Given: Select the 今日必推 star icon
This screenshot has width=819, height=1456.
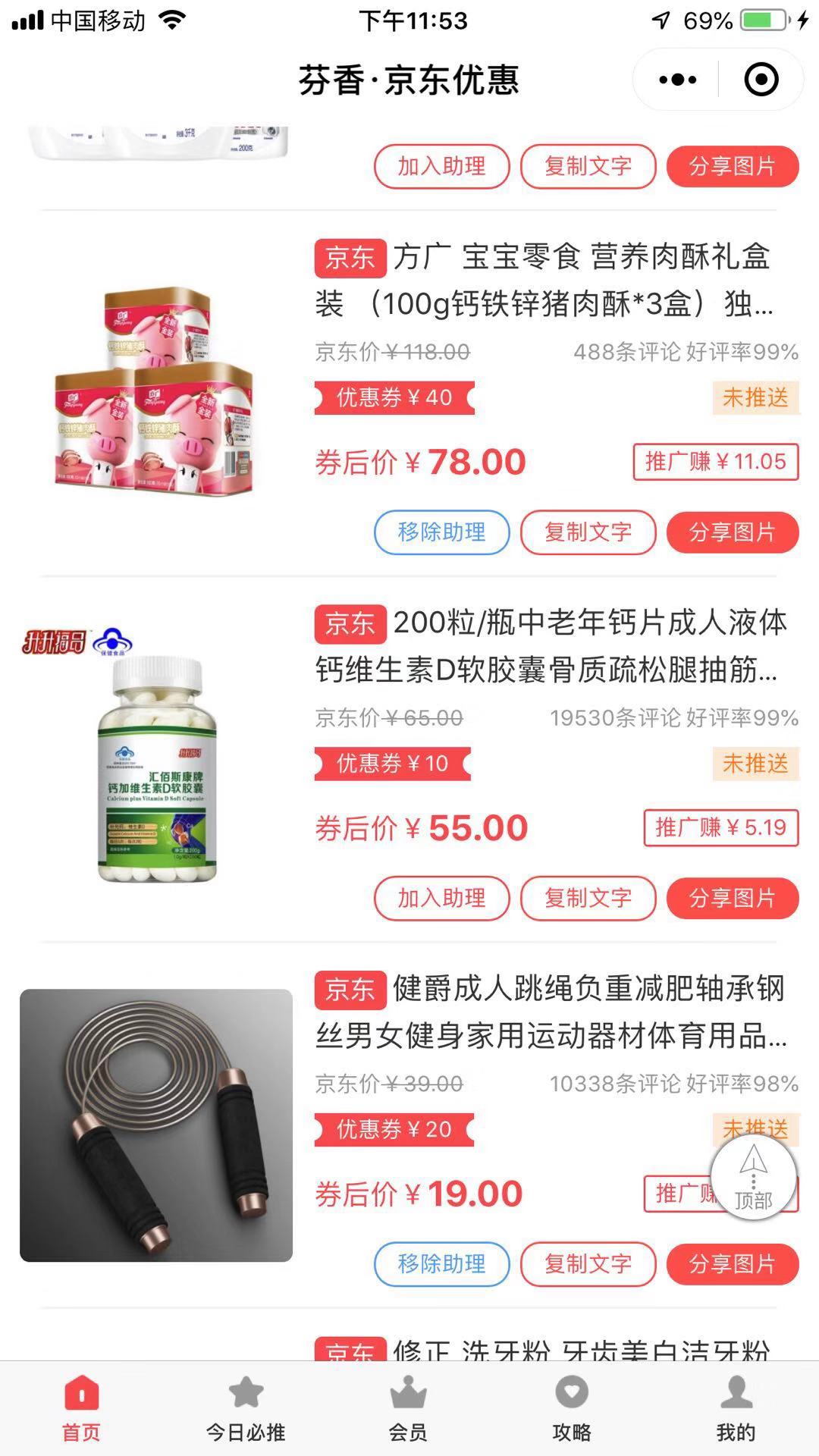Looking at the screenshot, I should [x=244, y=1395].
